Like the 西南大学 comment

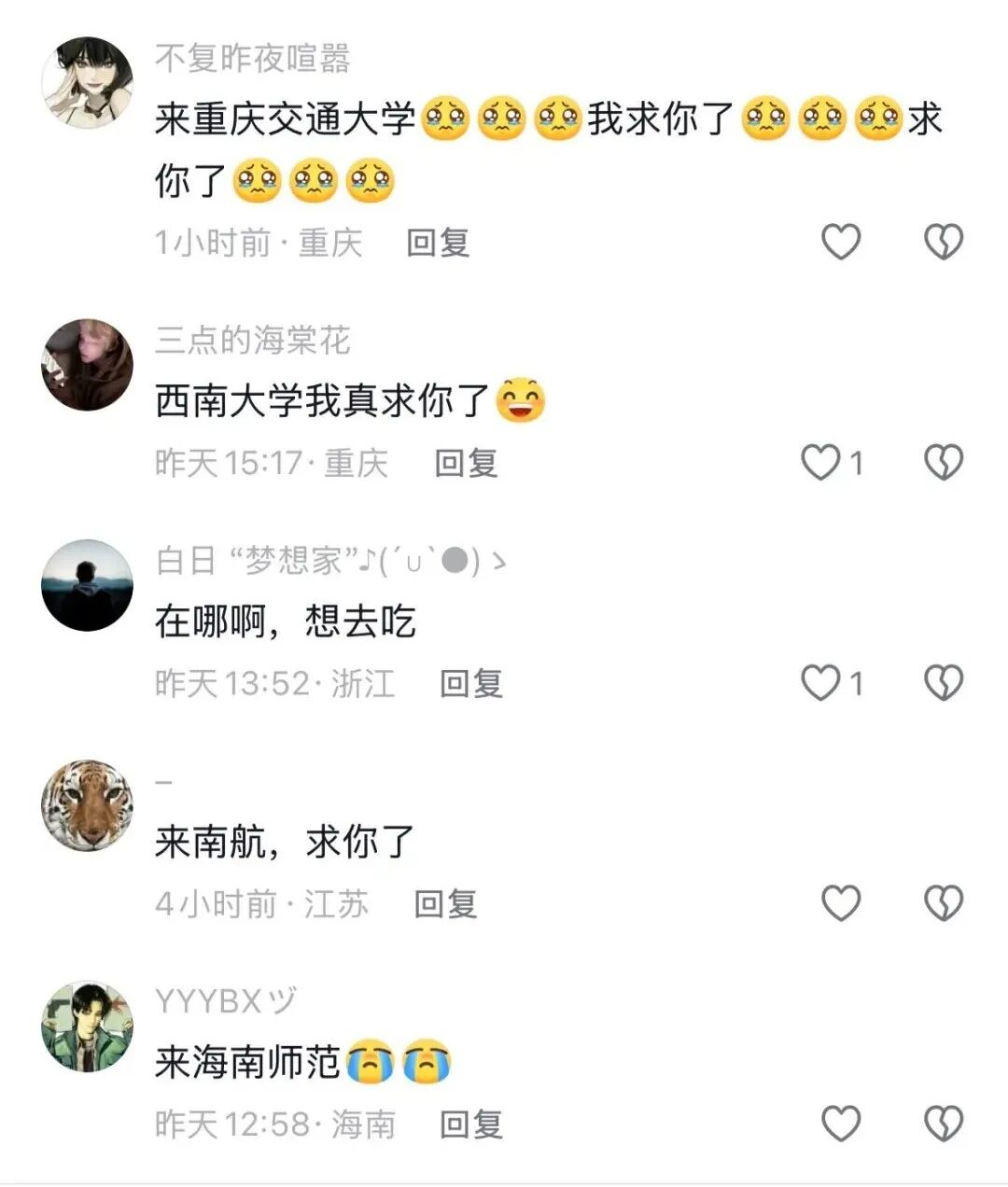822,463
